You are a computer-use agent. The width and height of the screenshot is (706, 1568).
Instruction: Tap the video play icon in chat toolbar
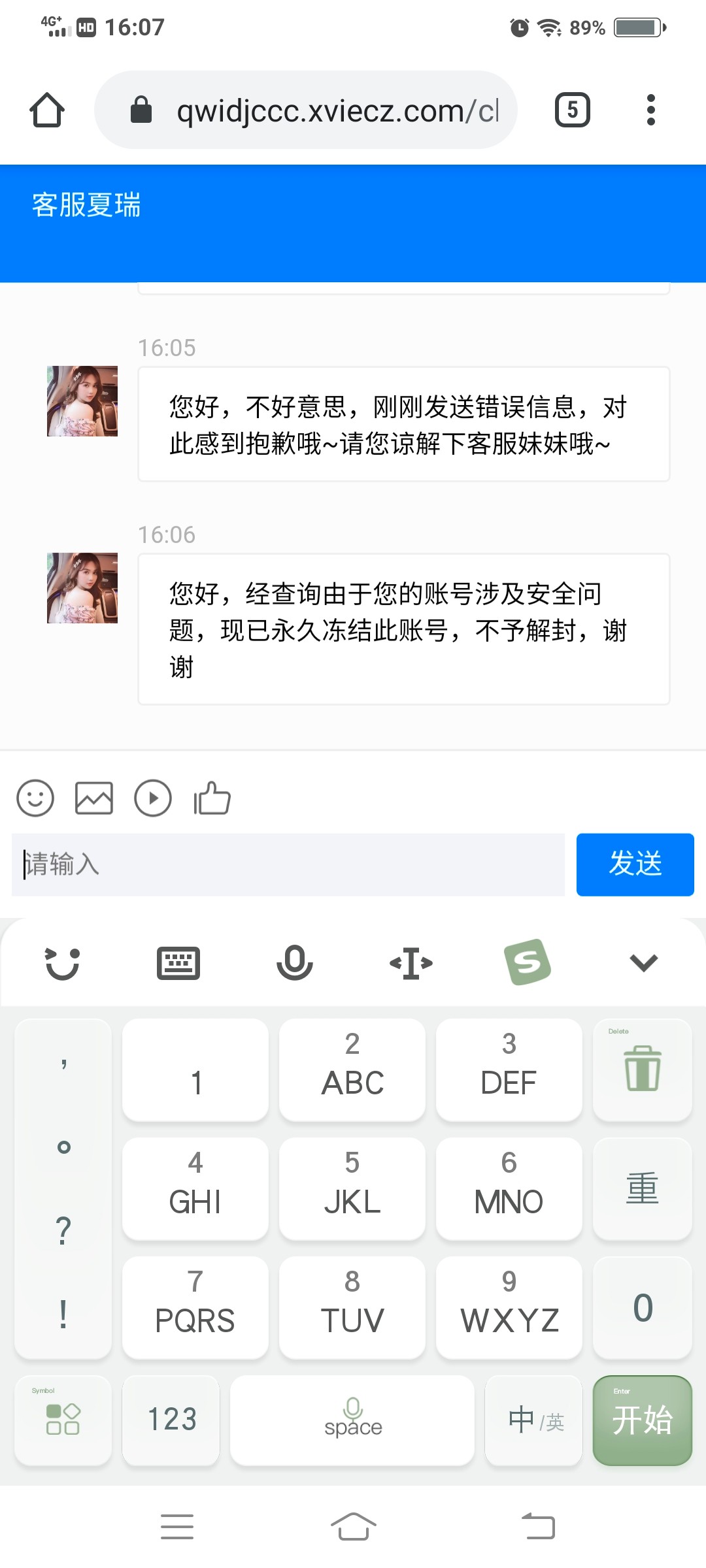(x=153, y=798)
